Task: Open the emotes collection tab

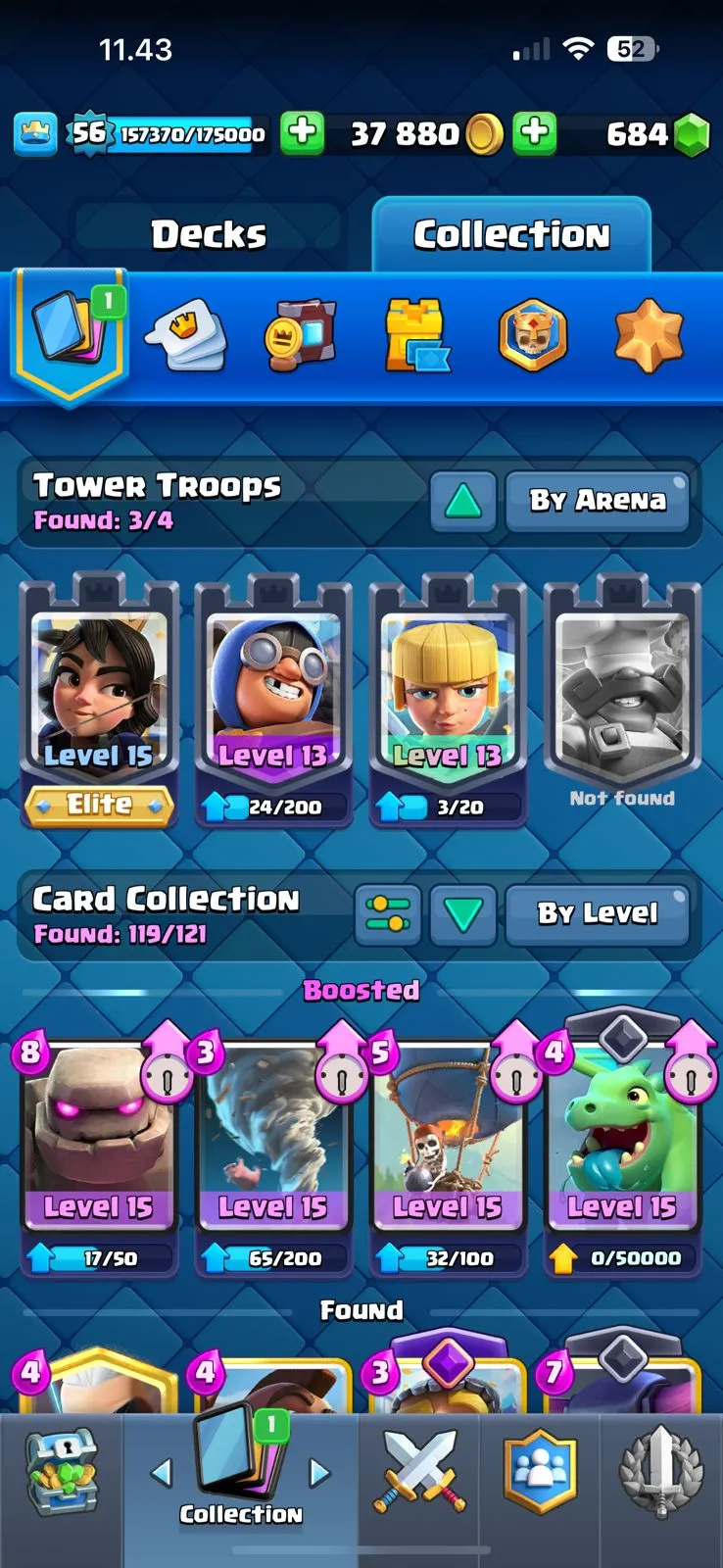Action: 186,335
